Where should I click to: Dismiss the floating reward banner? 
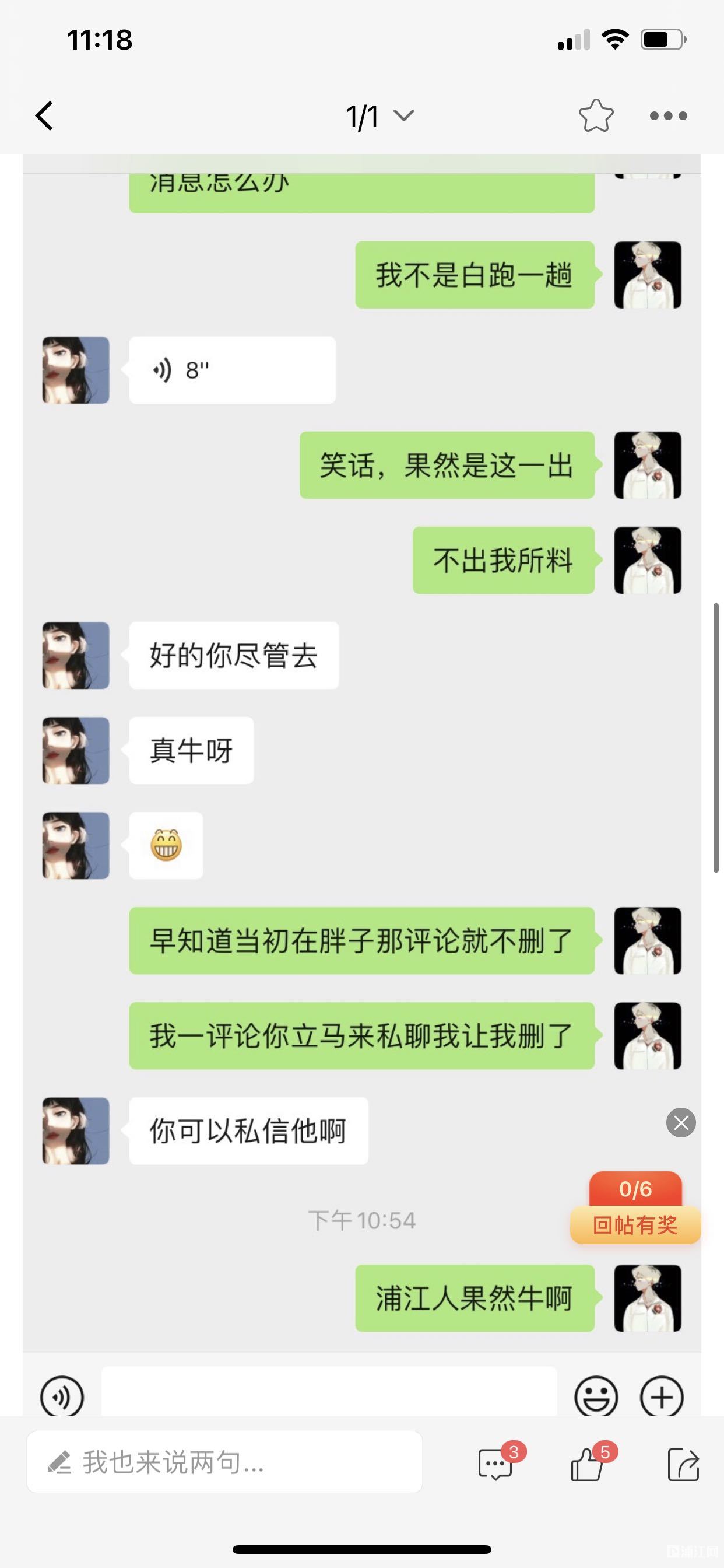pos(681,1123)
